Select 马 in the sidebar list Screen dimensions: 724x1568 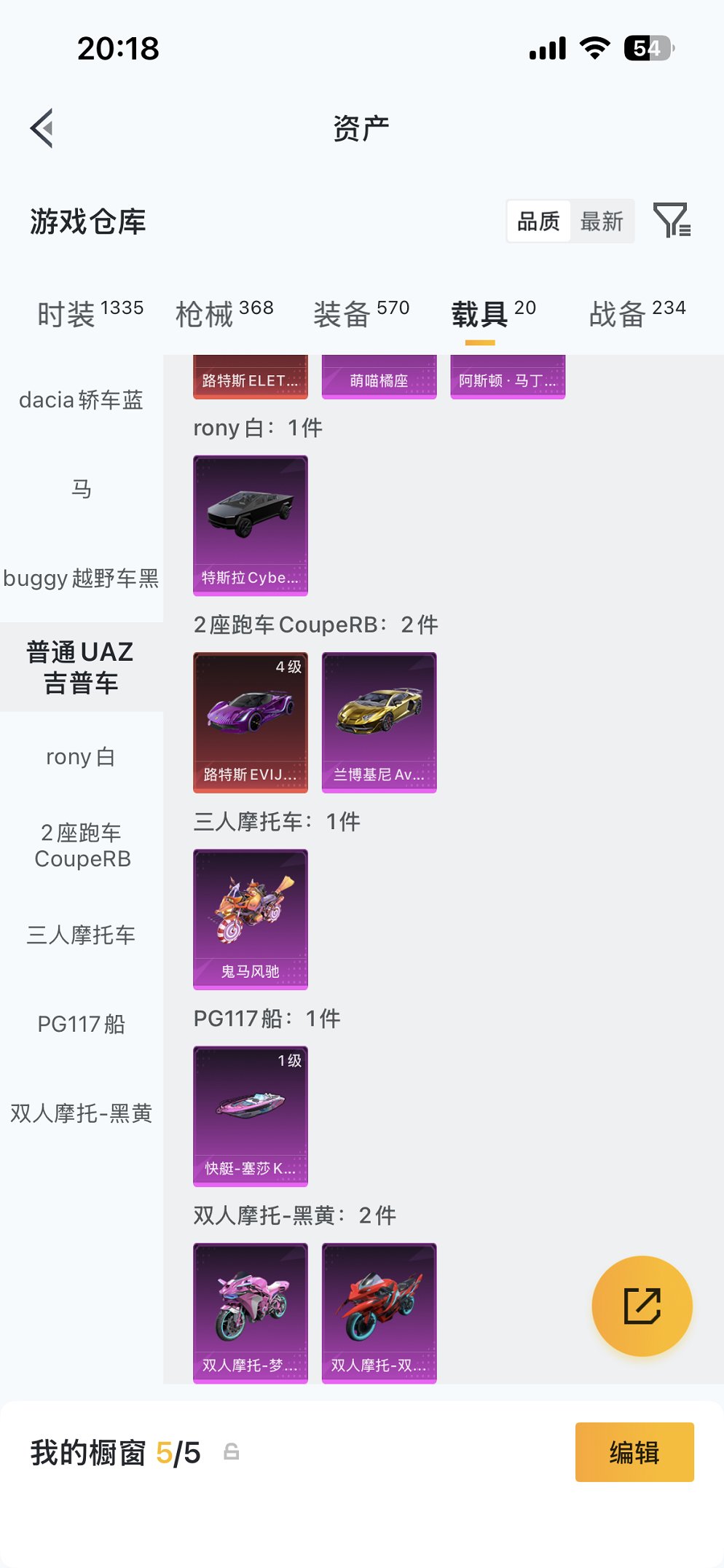coord(81,490)
